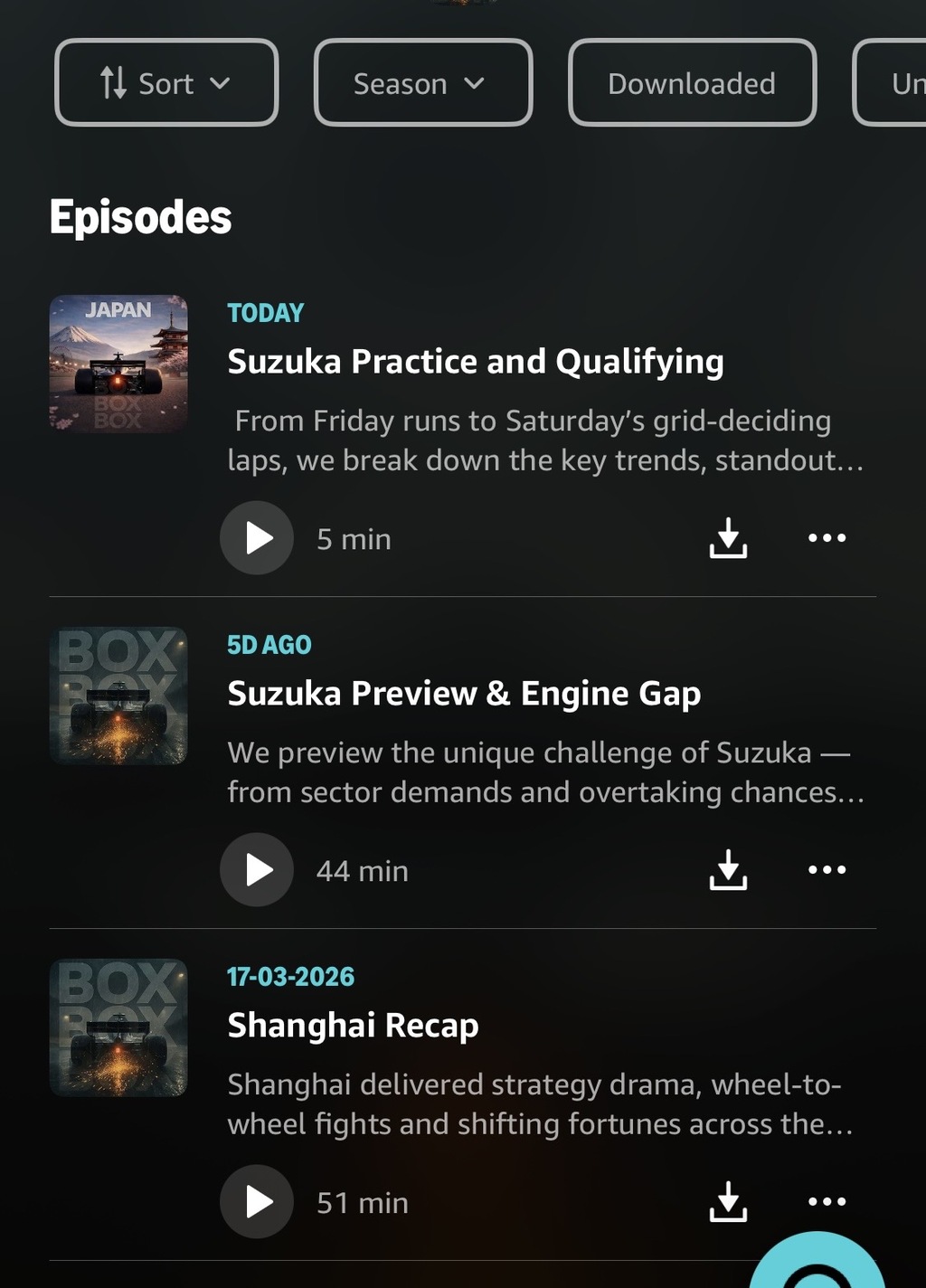926x1288 pixels.
Task: Open more options for Shanghai Recap
Action: coord(827,1202)
